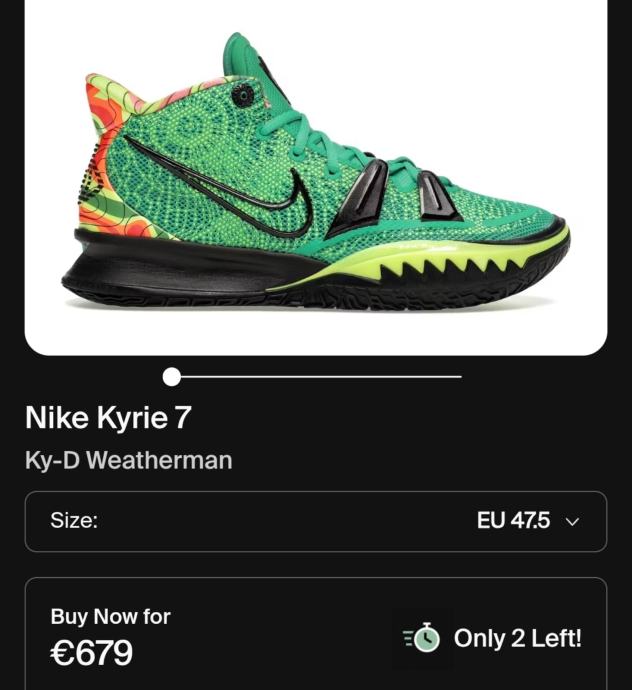Open the Nike Kyrie 7 product image

click(316, 175)
